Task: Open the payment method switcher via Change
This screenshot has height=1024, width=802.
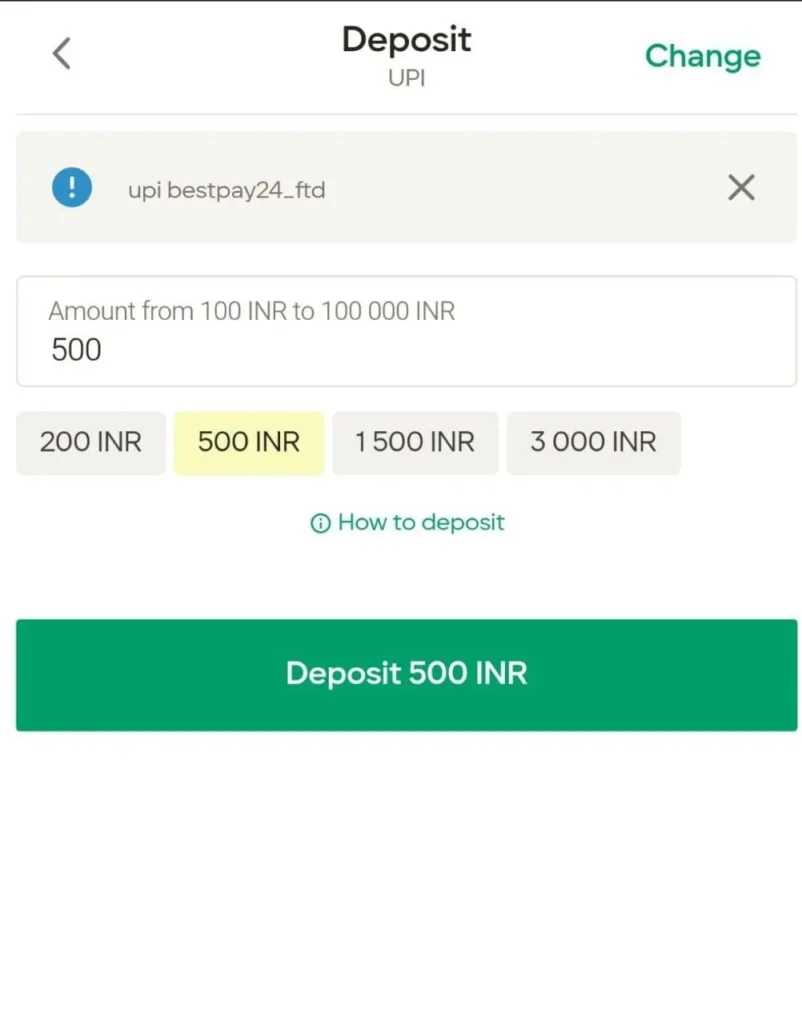Action: [x=702, y=56]
